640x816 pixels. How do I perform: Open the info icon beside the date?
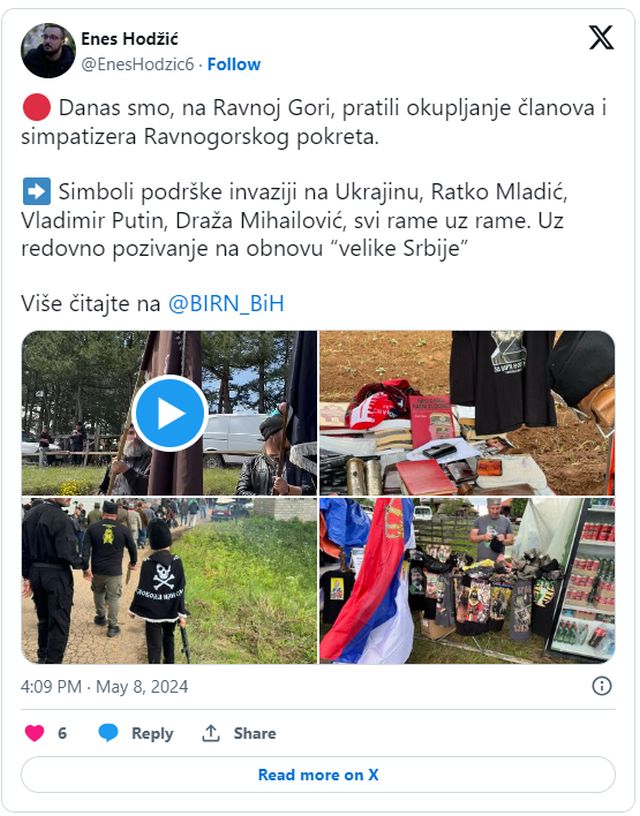[x=601, y=686]
